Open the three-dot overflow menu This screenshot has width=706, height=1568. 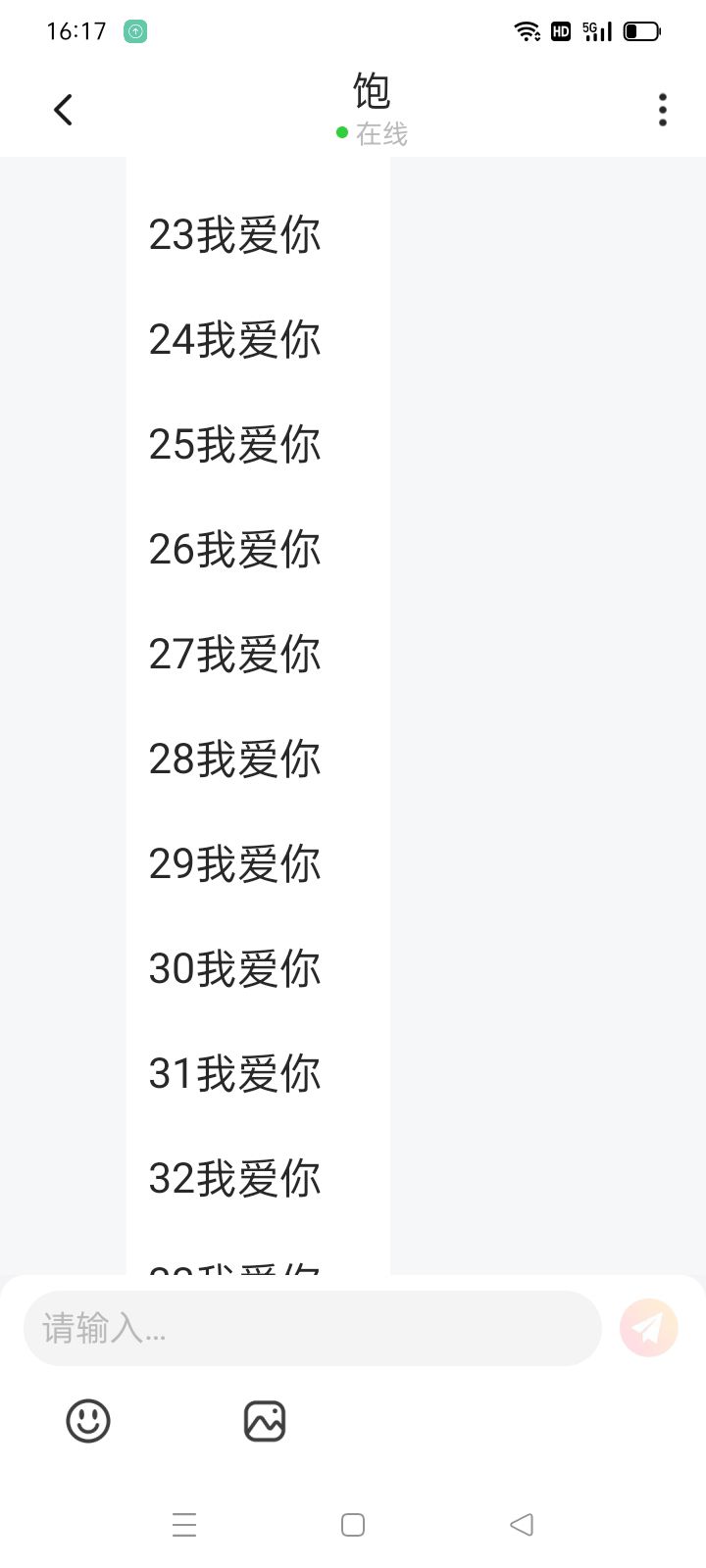pos(663,110)
